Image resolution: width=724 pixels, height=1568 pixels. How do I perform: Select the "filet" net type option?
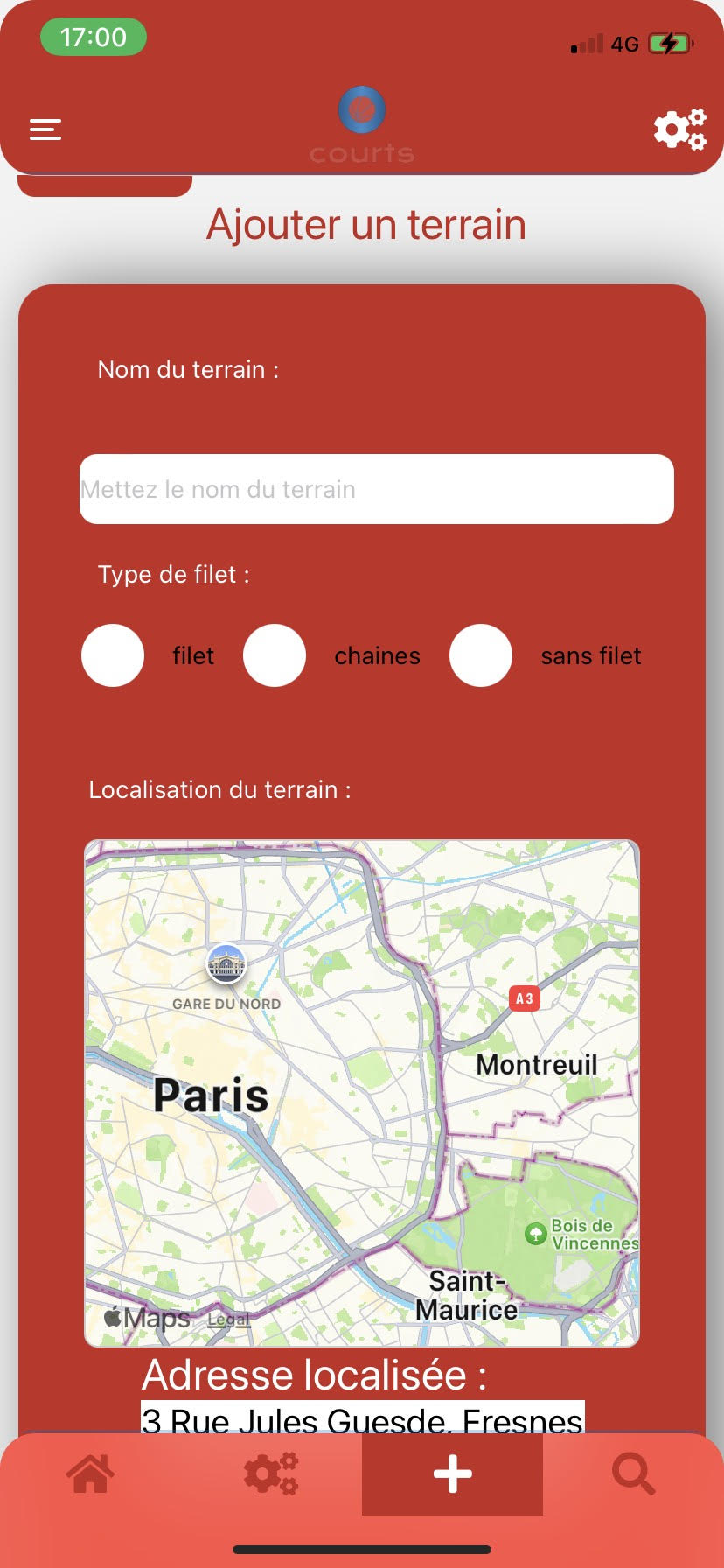click(112, 654)
